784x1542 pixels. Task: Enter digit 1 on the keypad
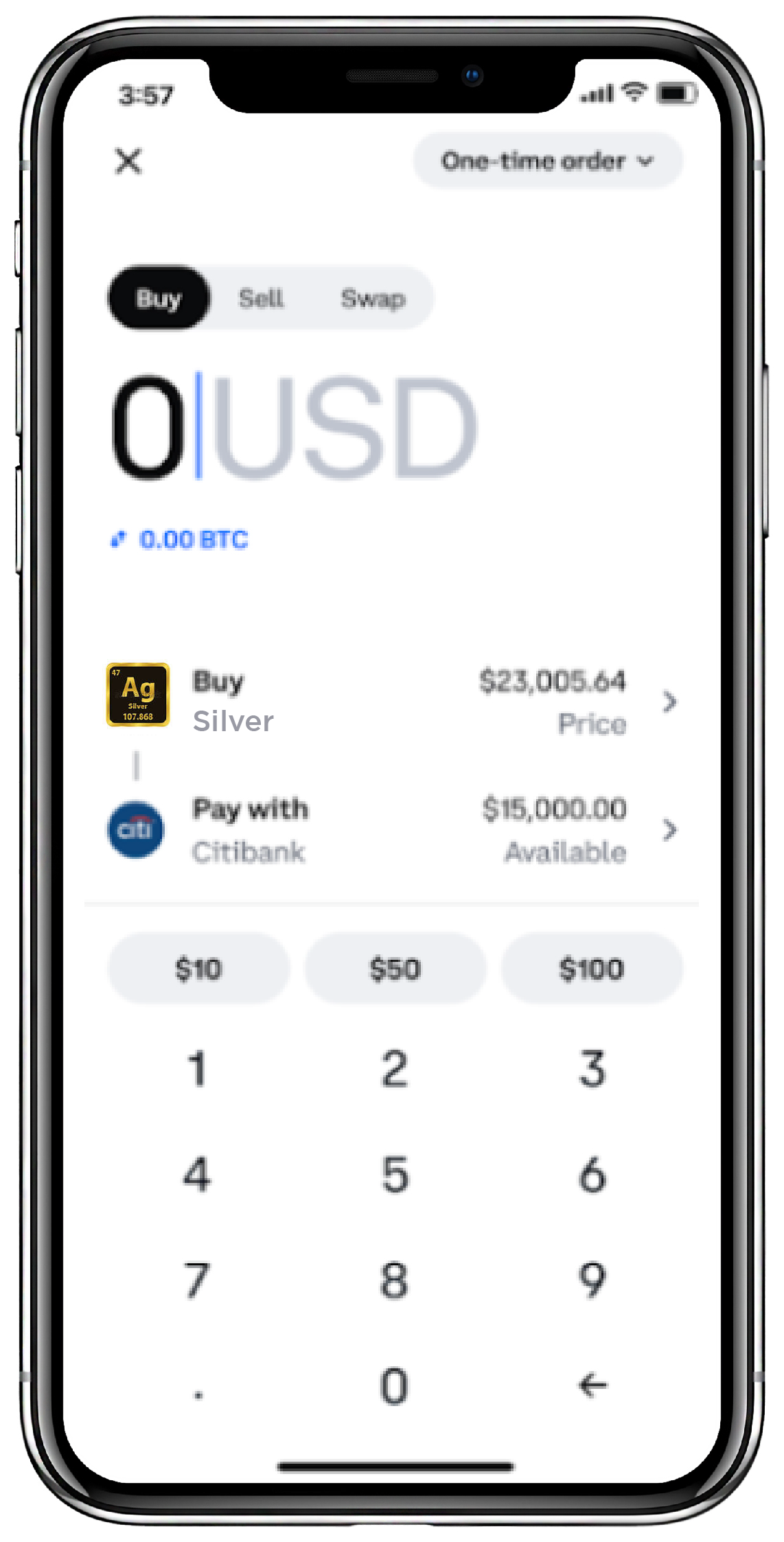tap(198, 1069)
